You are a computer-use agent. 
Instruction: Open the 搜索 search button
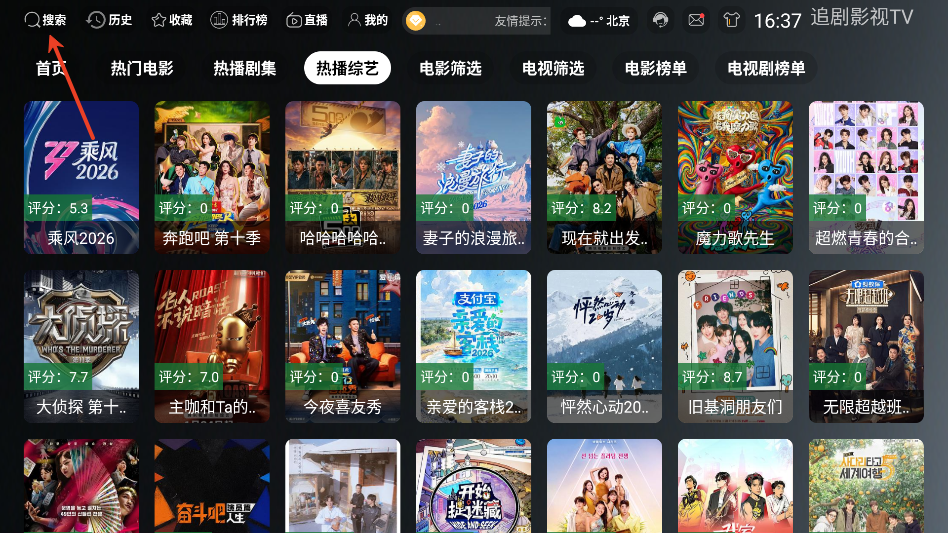coord(45,20)
